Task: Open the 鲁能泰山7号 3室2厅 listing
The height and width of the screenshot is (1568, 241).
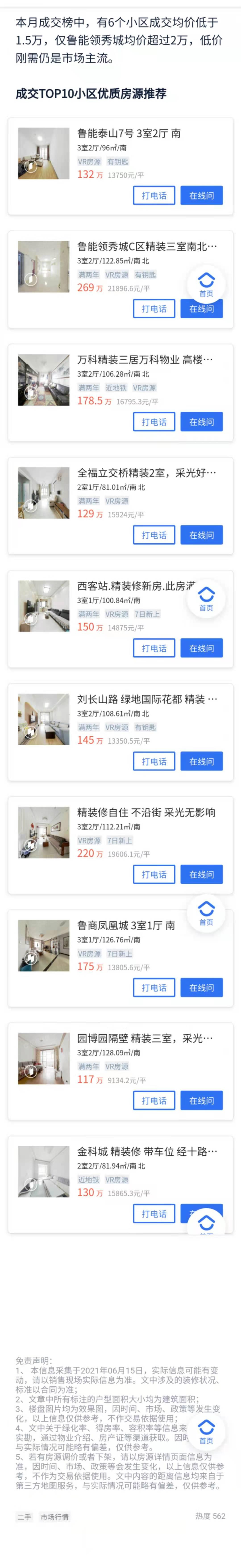Action: 128,133
